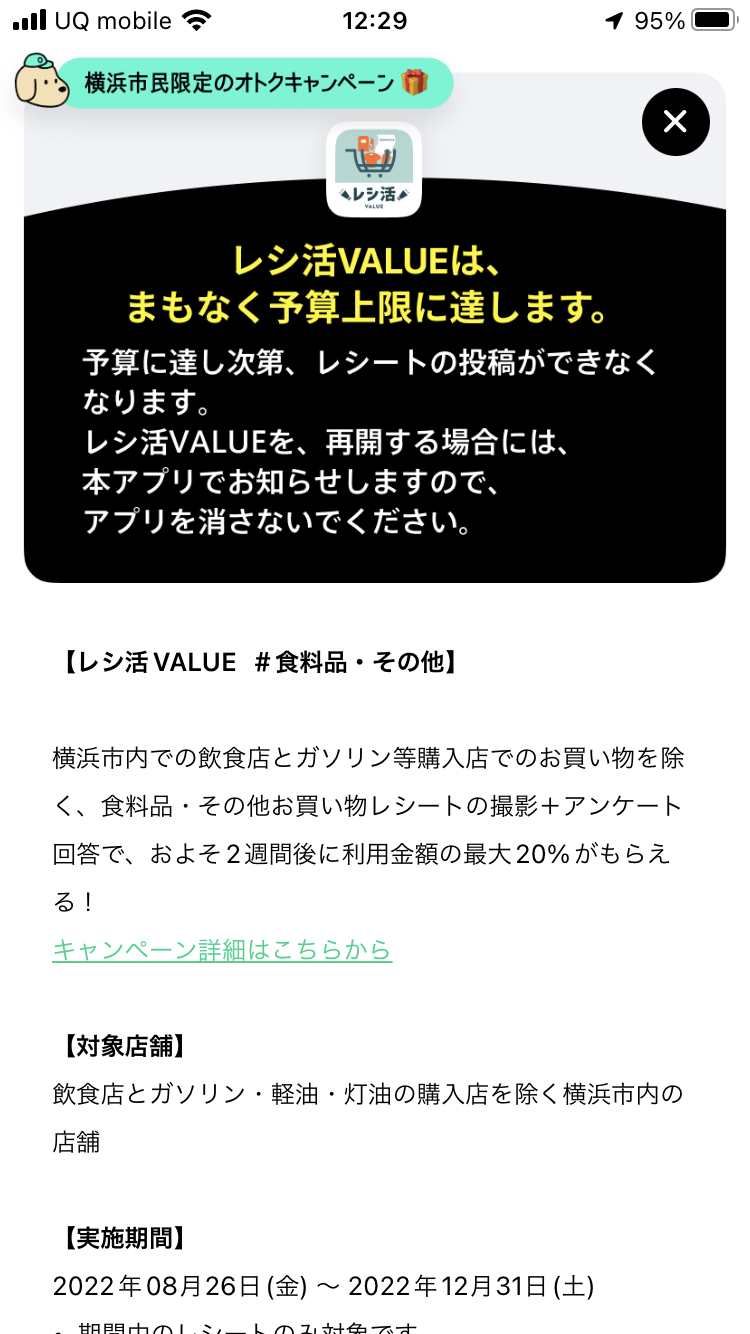Image resolution: width=750 pixels, height=1334 pixels.
Task: Open the キャンペーン詳細はこちらから link
Action: coord(222,949)
